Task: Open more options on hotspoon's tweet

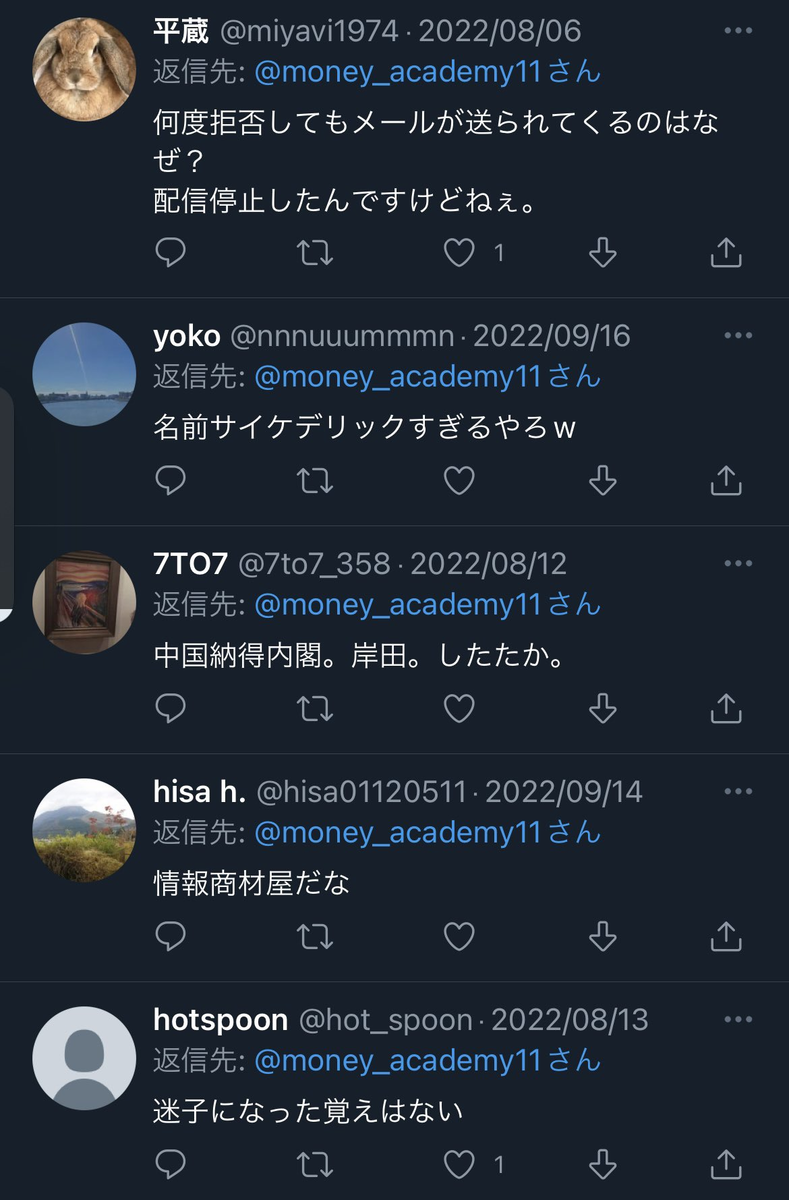Action: (x=737, y=1020)
